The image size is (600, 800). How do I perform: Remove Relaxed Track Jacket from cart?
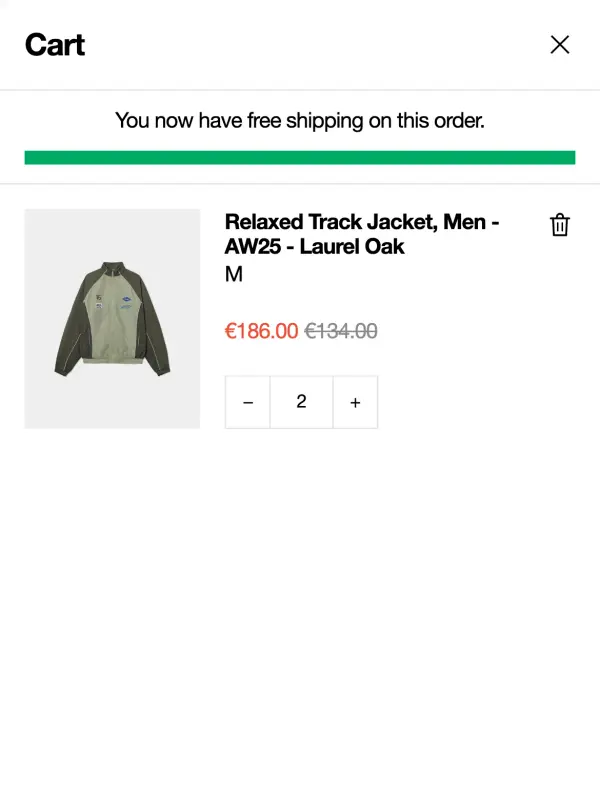pyautogui.click(x=560, y=225)
